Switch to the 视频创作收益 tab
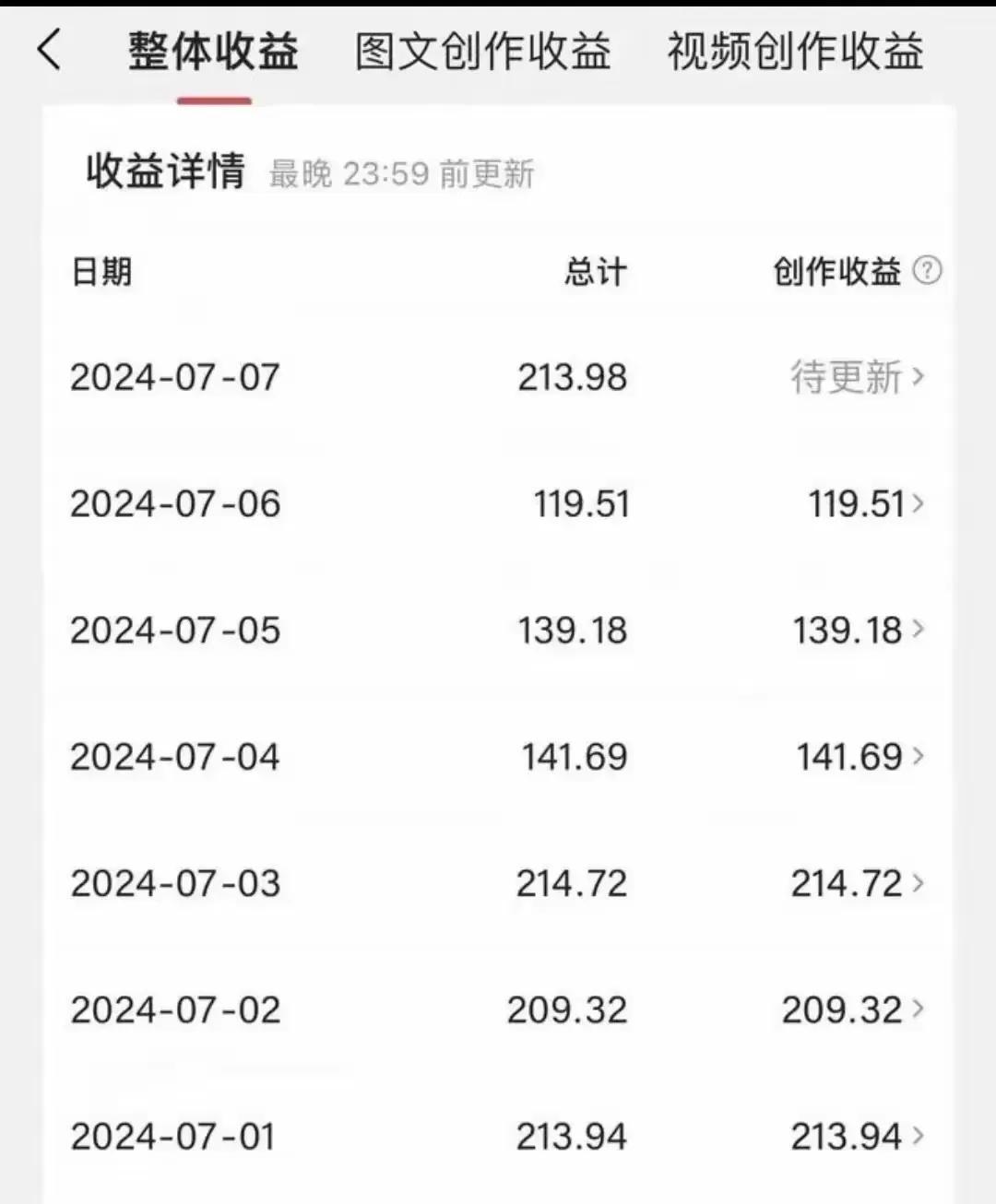 [x=795, y=52]
